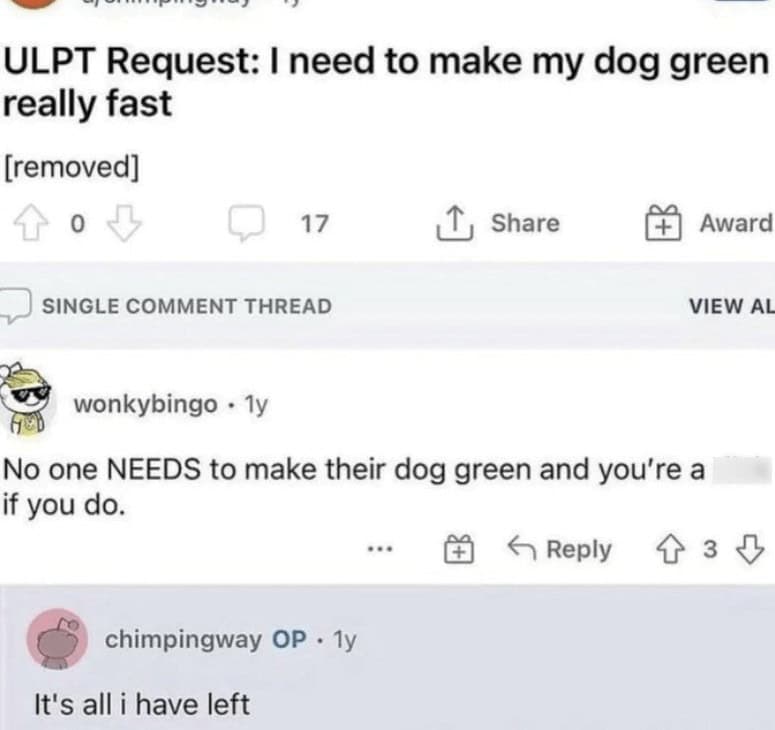Open wonkybingo's profile

146,404
